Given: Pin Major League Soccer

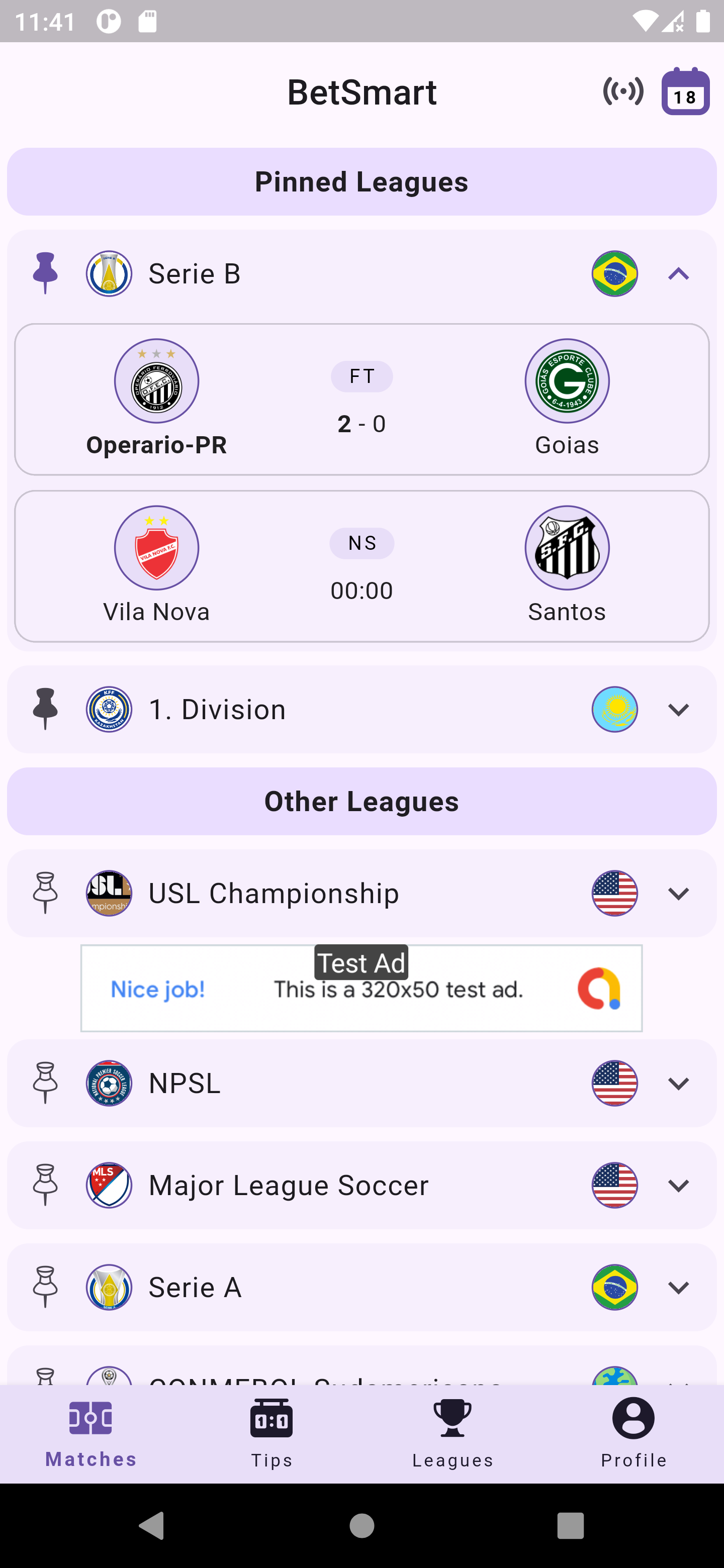Looking at the screenshot, I should click(45, 1185).
